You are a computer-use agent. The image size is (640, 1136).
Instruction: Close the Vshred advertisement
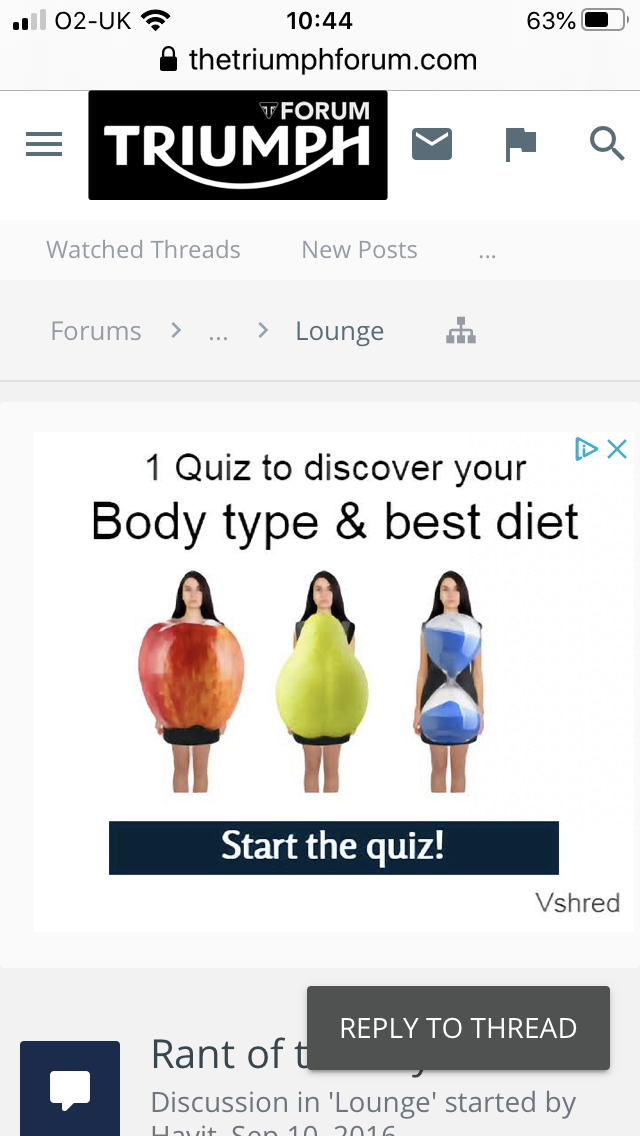[617, 449]
